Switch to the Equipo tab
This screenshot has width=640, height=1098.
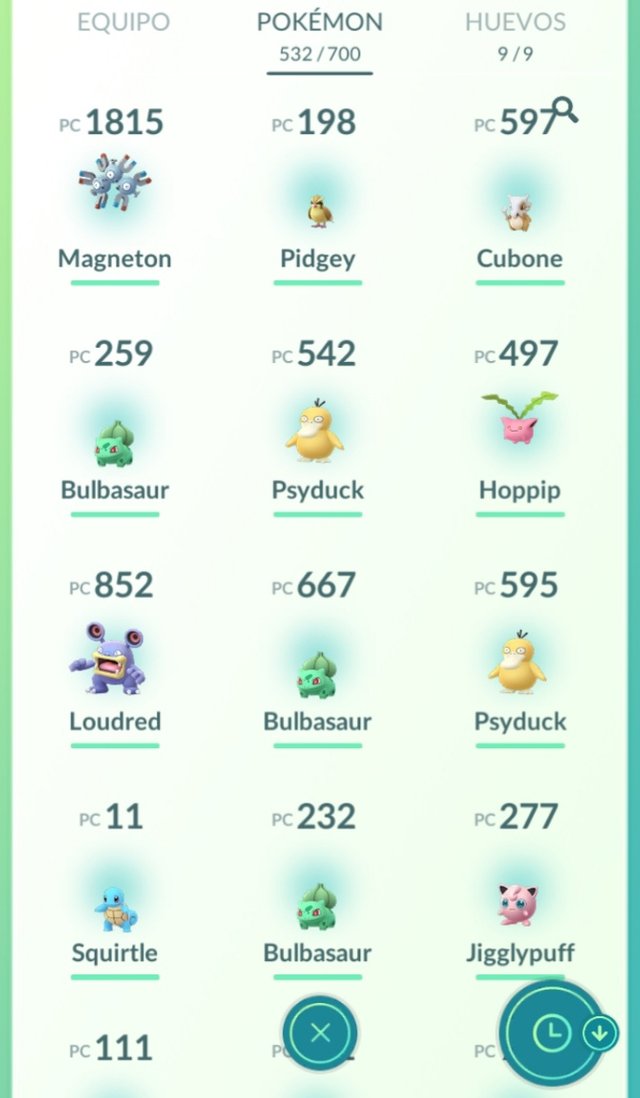pos(123,22)
